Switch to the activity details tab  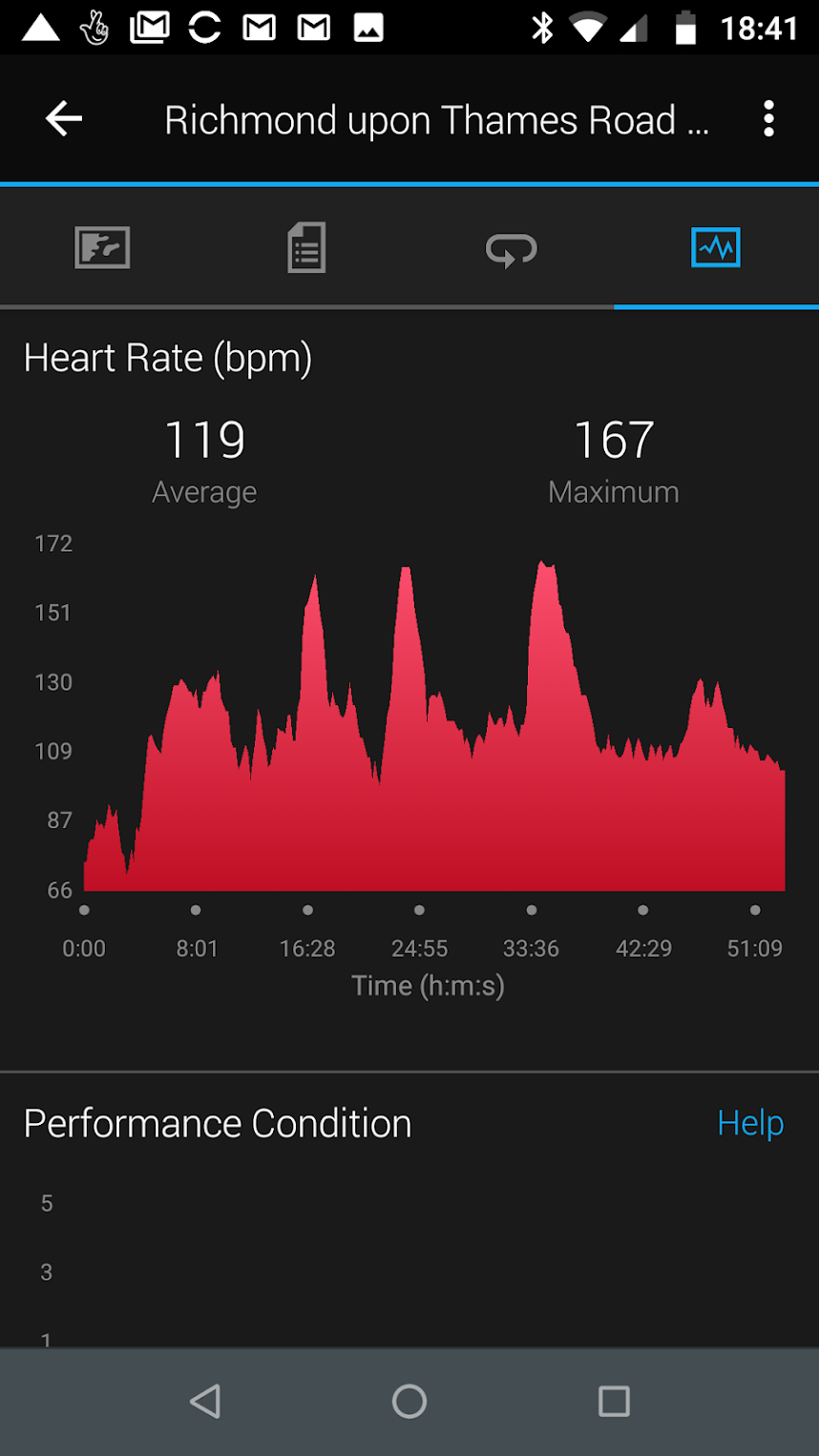(306, 248)
